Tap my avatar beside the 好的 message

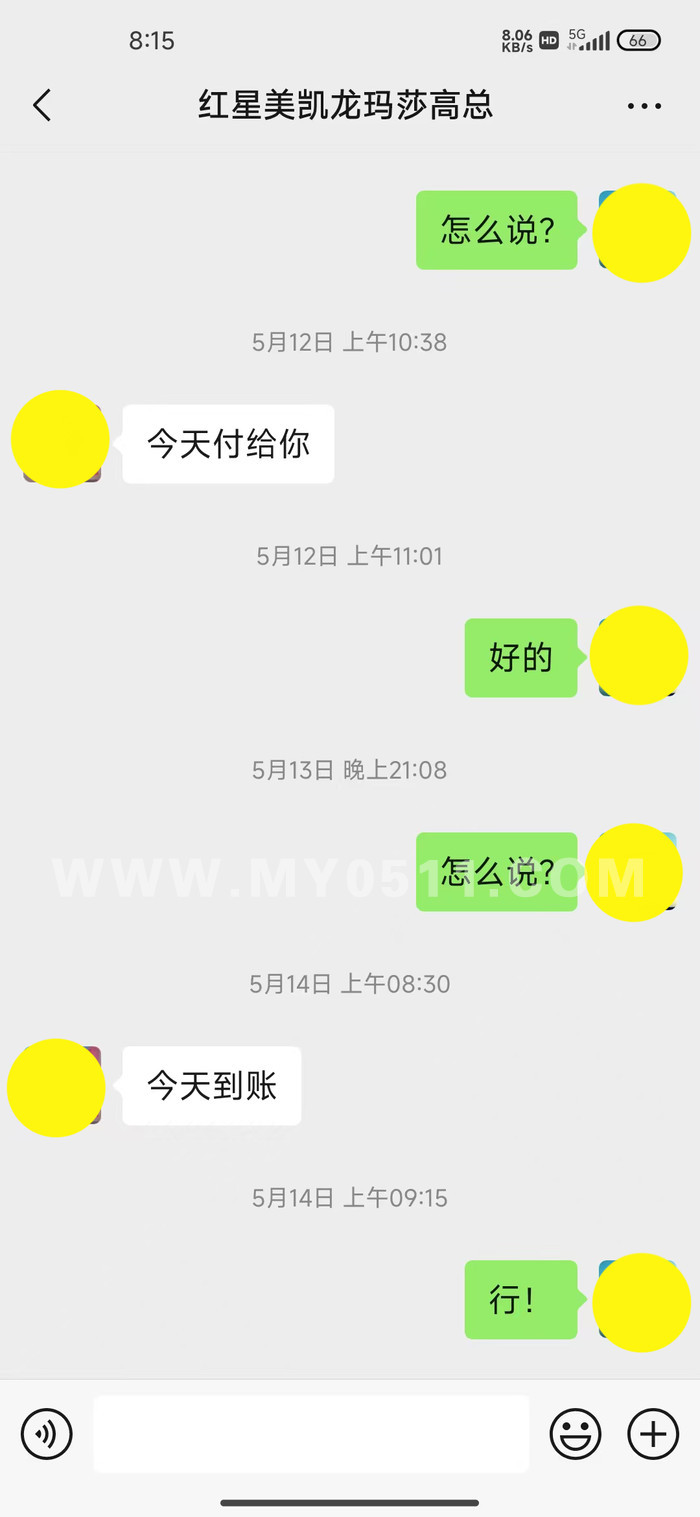638,657
